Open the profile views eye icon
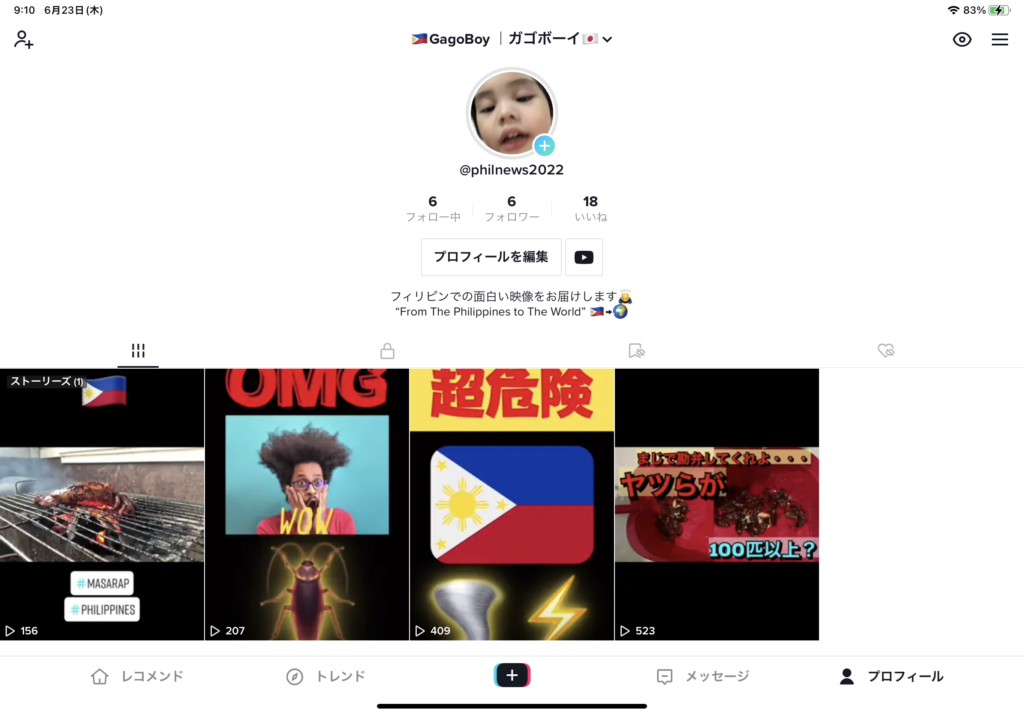The image size is (1024, 715). [962, 40]
